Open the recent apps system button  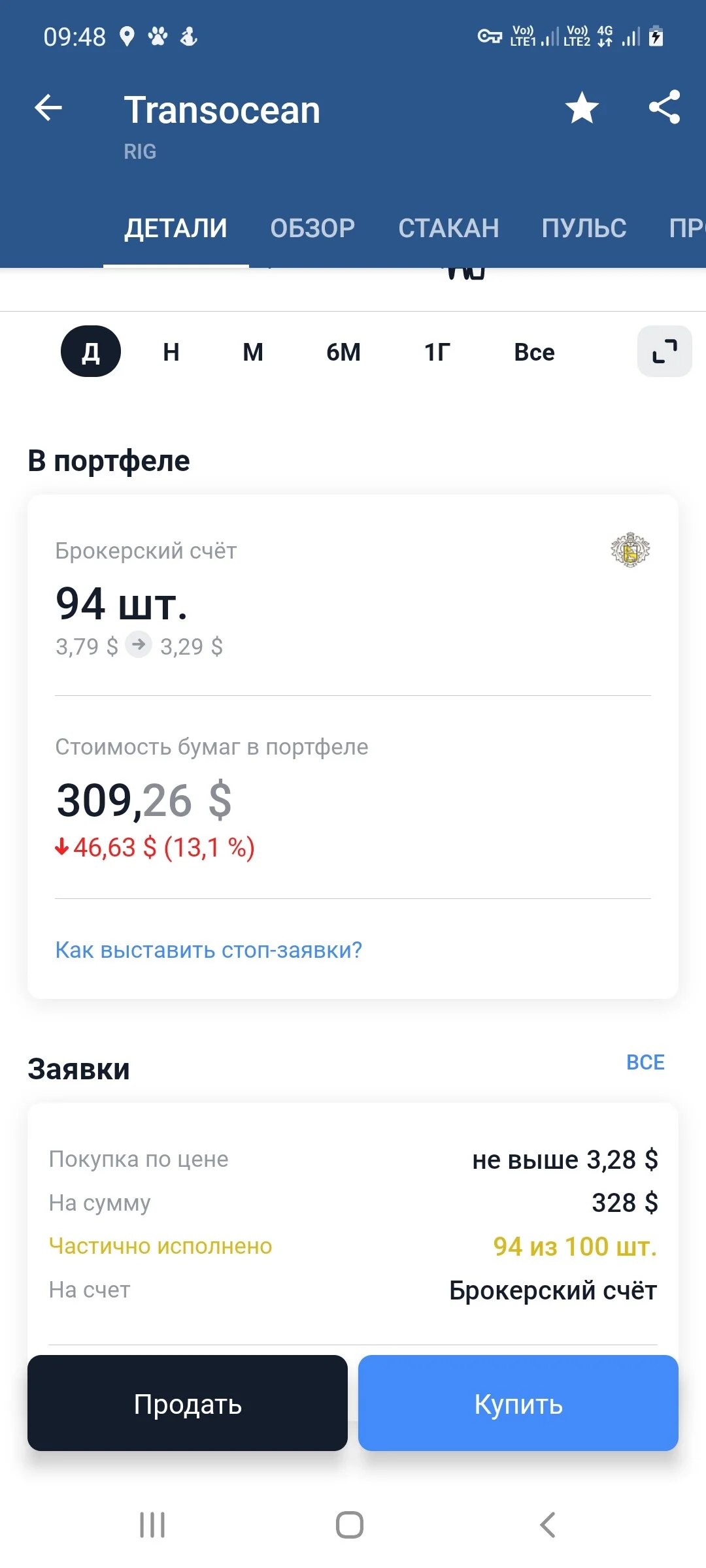(152, 1525)
